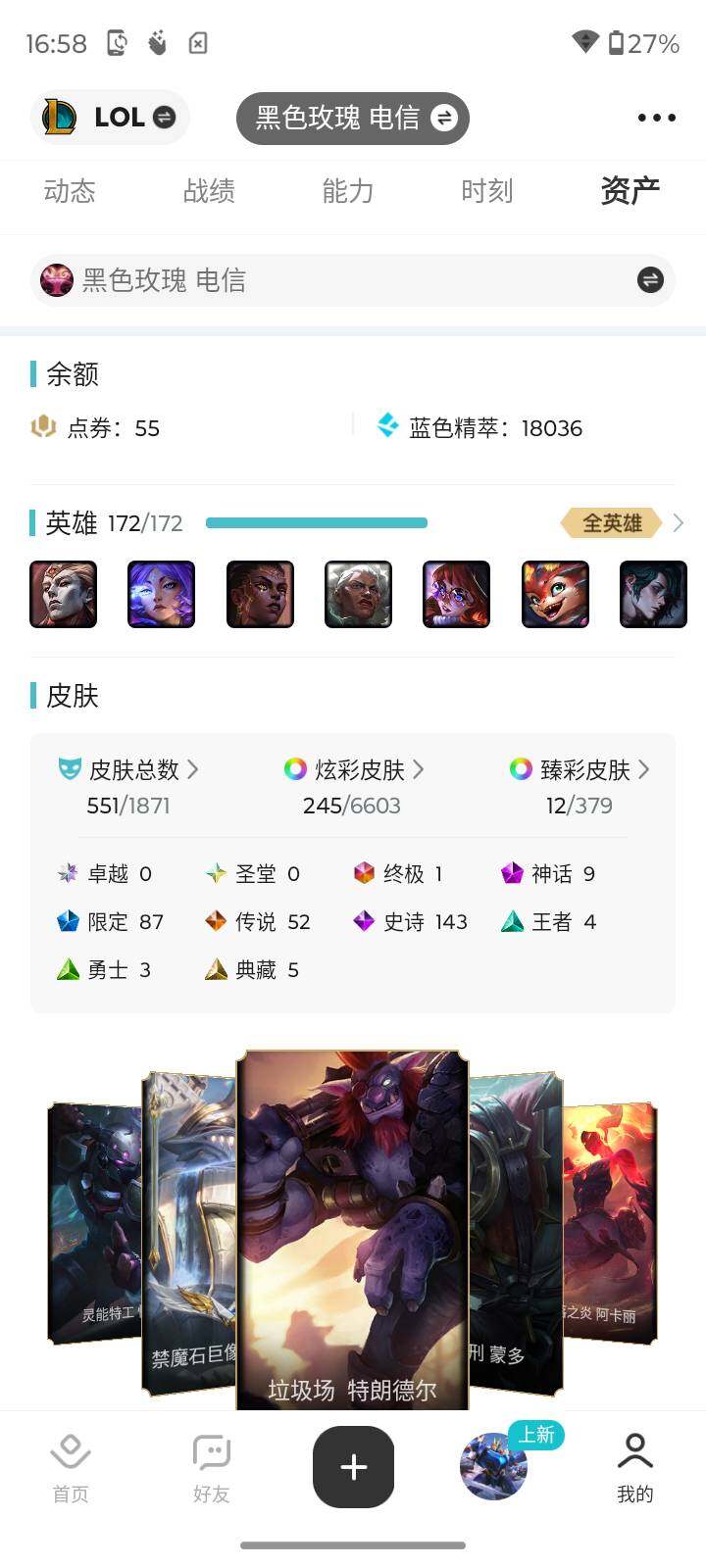706x1568 pixels.
Task: Select the 史诗 epic skin gem icon
Action: tap(364, 921)
